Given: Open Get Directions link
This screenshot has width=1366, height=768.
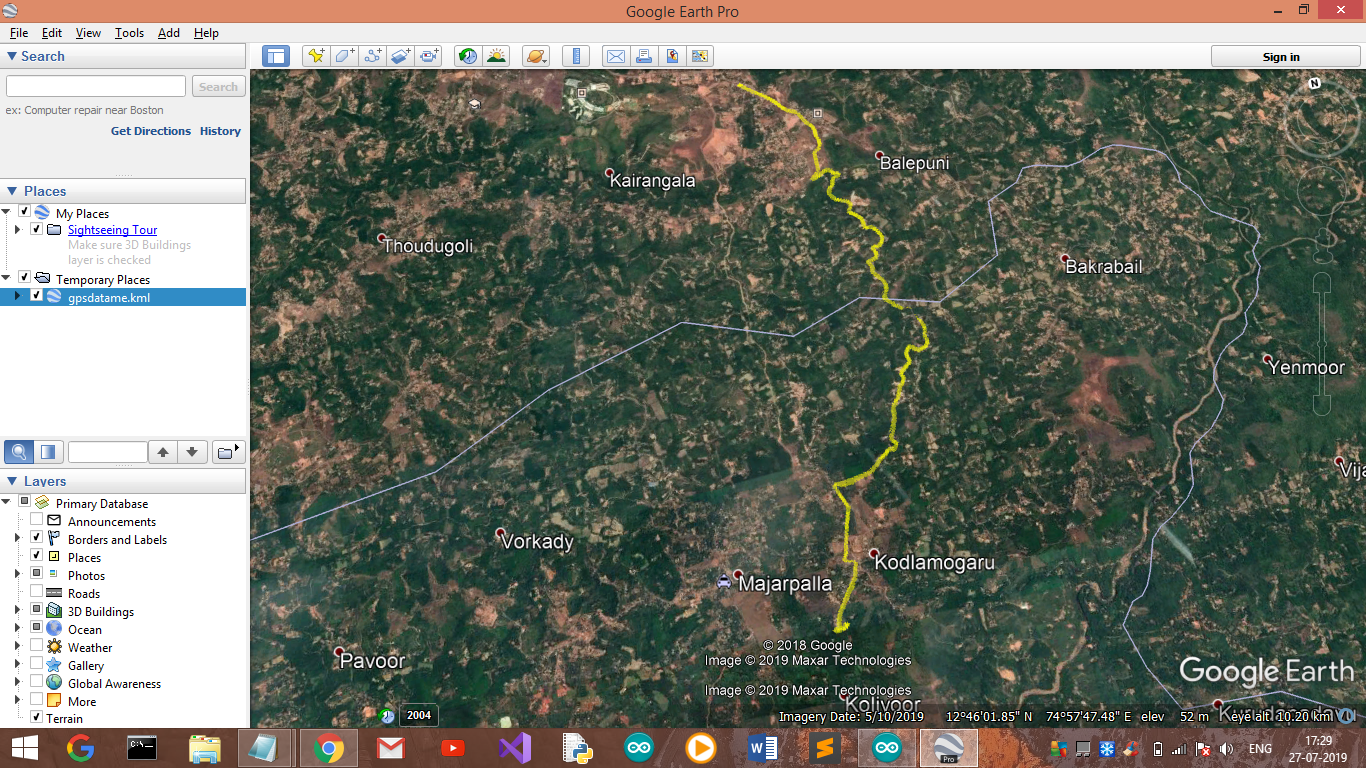Looking at the screenshot, I should pyautogui.click(x=151, y=131).
